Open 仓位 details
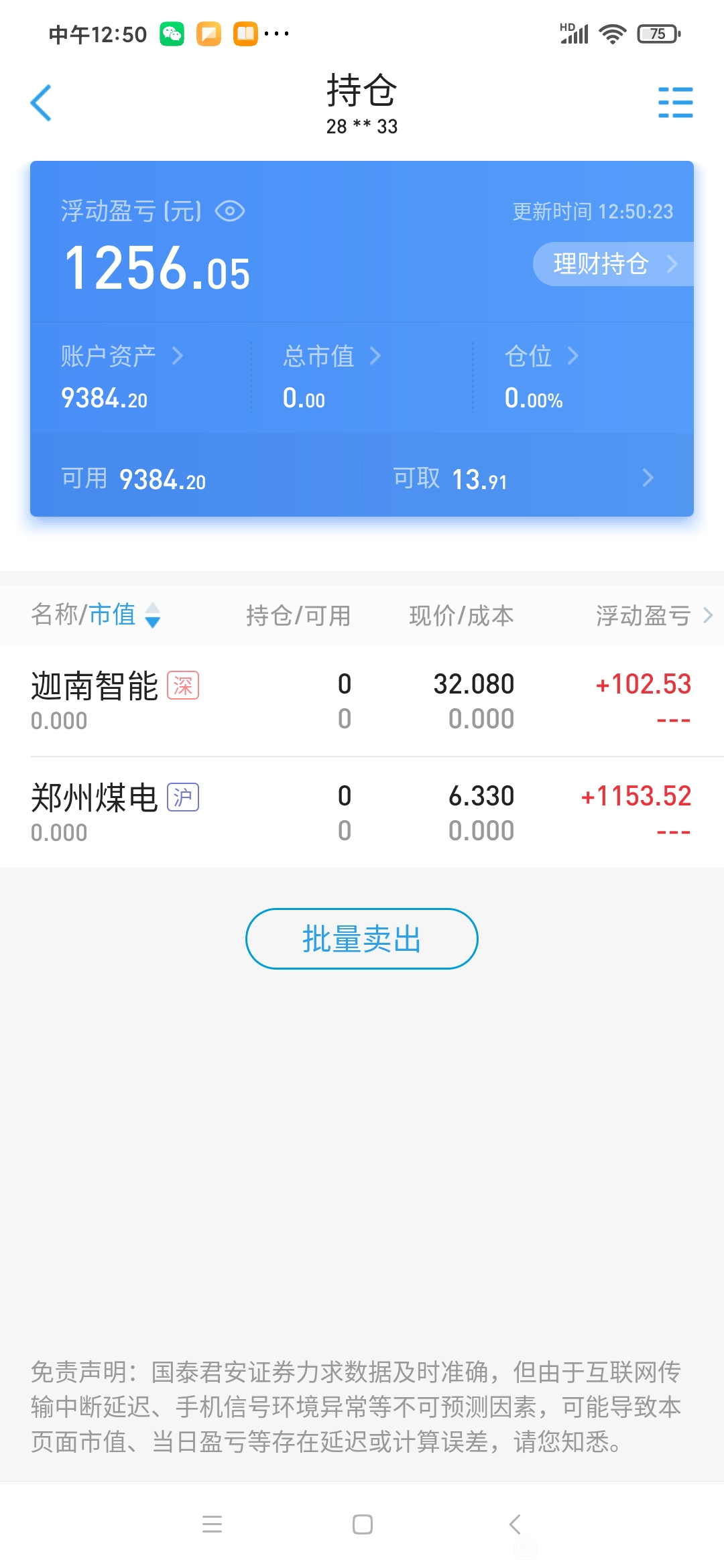 coord(542,356)
